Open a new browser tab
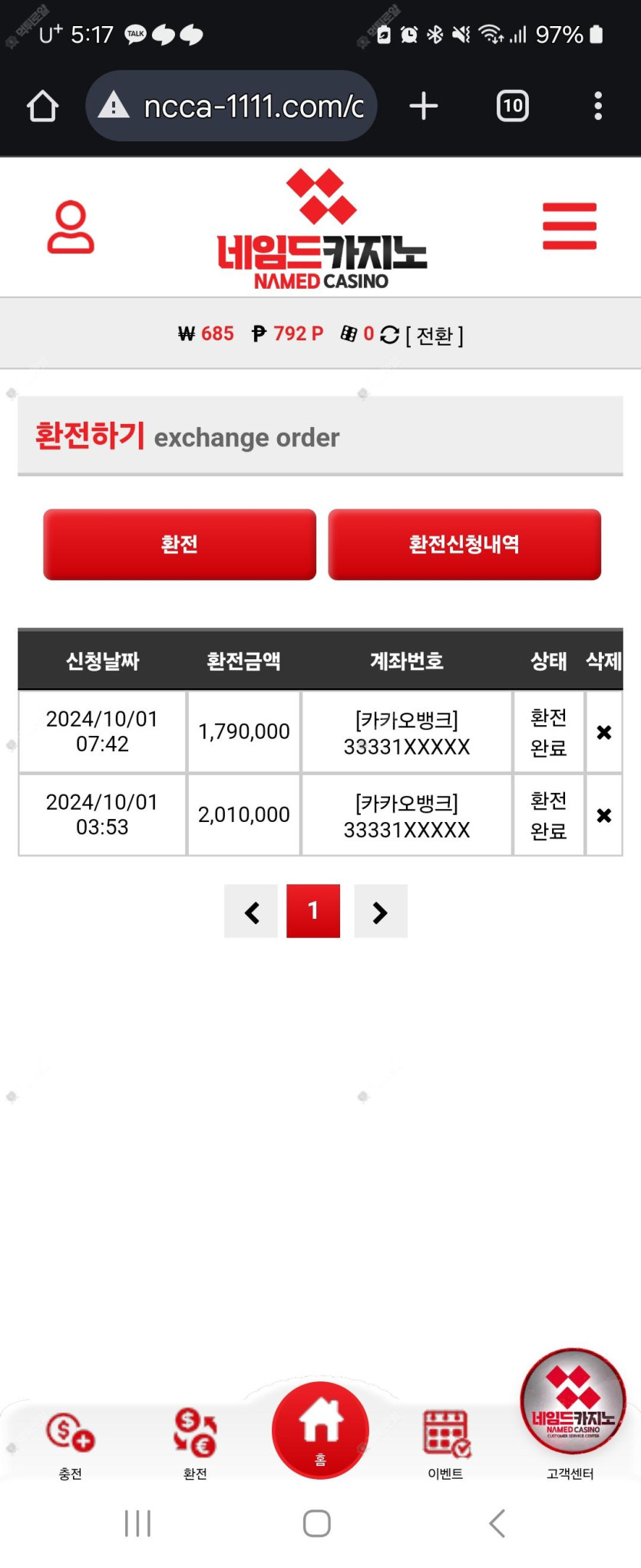This screenshot has height=1568, width=641. point(424,106)
